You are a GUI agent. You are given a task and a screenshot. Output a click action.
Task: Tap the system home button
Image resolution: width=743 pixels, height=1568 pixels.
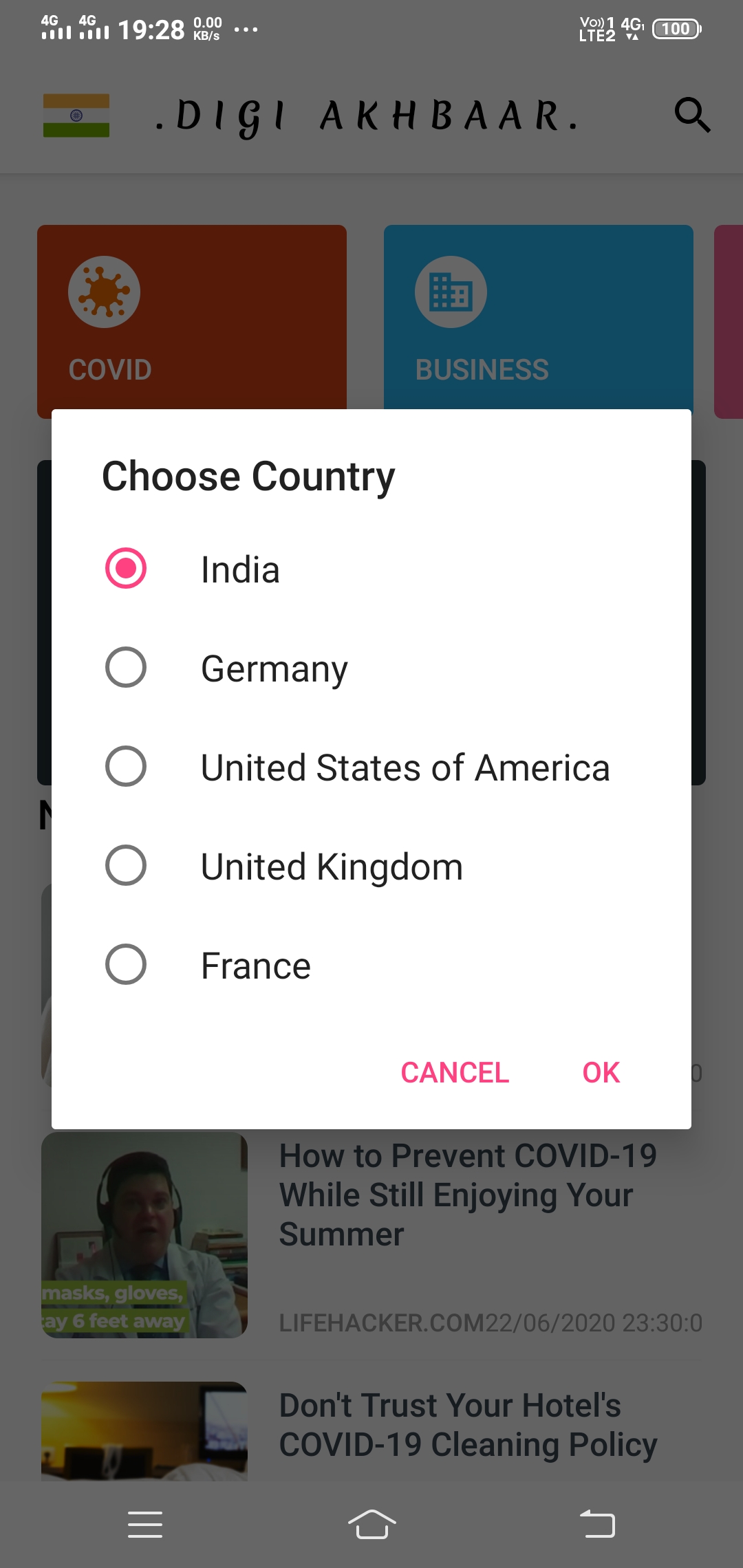[x=371, y=1524]
